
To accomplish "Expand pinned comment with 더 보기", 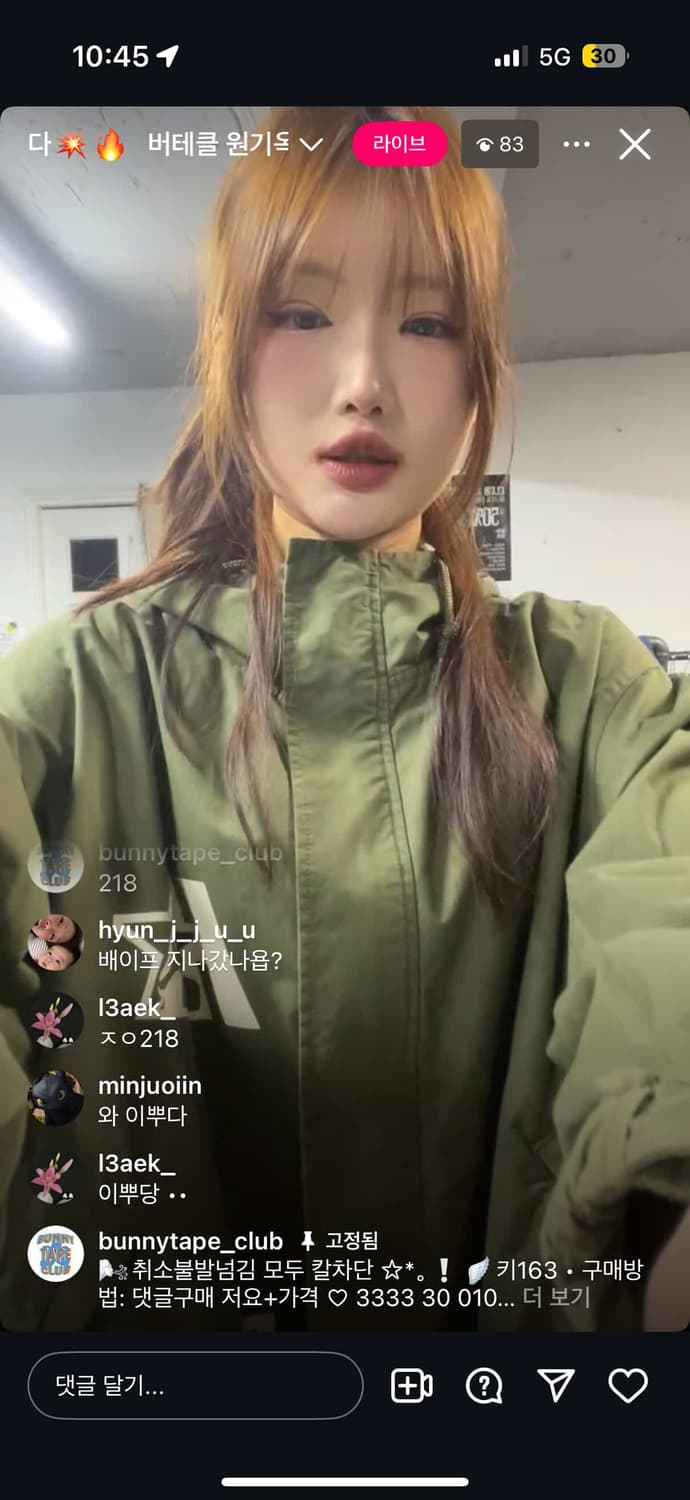I will click(557, 1298).
